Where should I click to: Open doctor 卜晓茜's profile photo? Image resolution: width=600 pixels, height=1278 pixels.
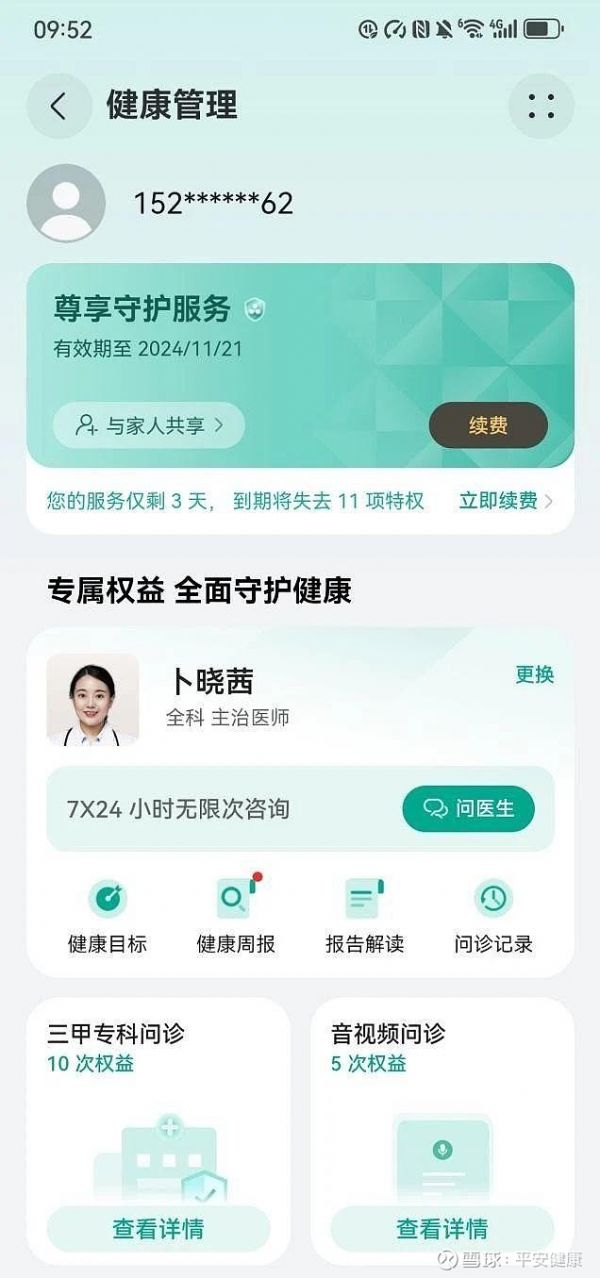tap(93, 700)
